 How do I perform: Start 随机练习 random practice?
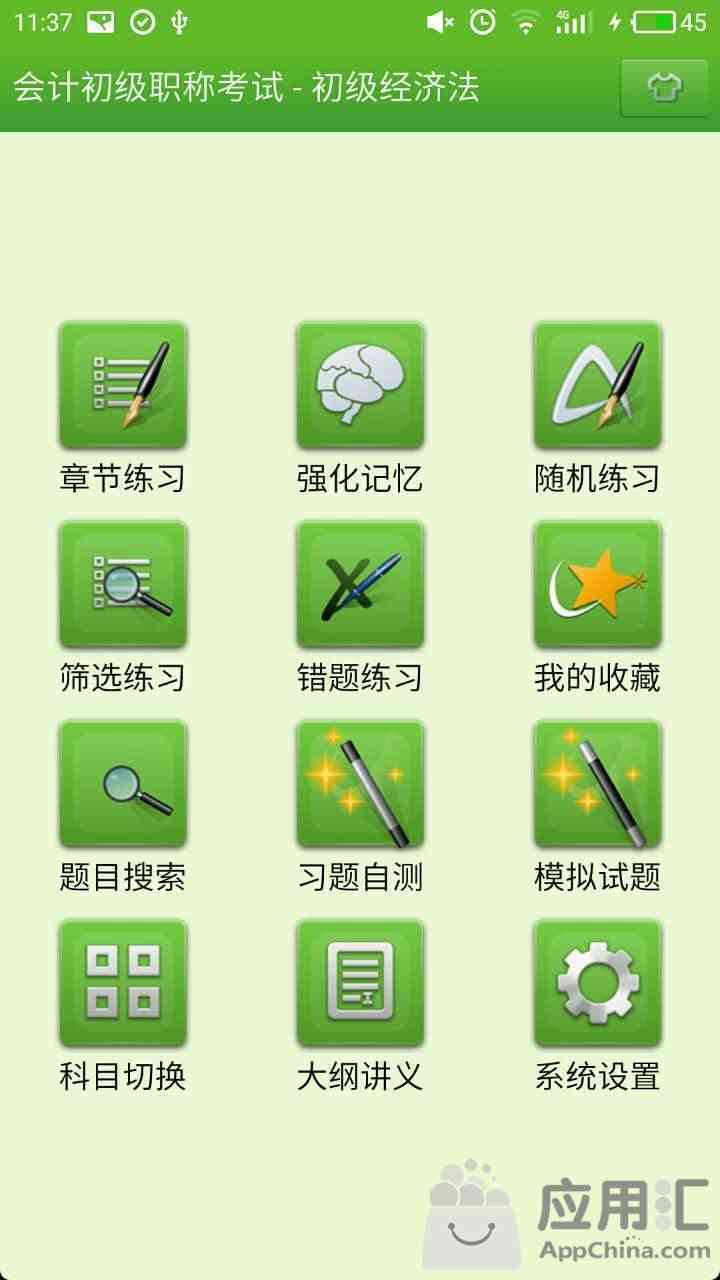coord(597,385)
